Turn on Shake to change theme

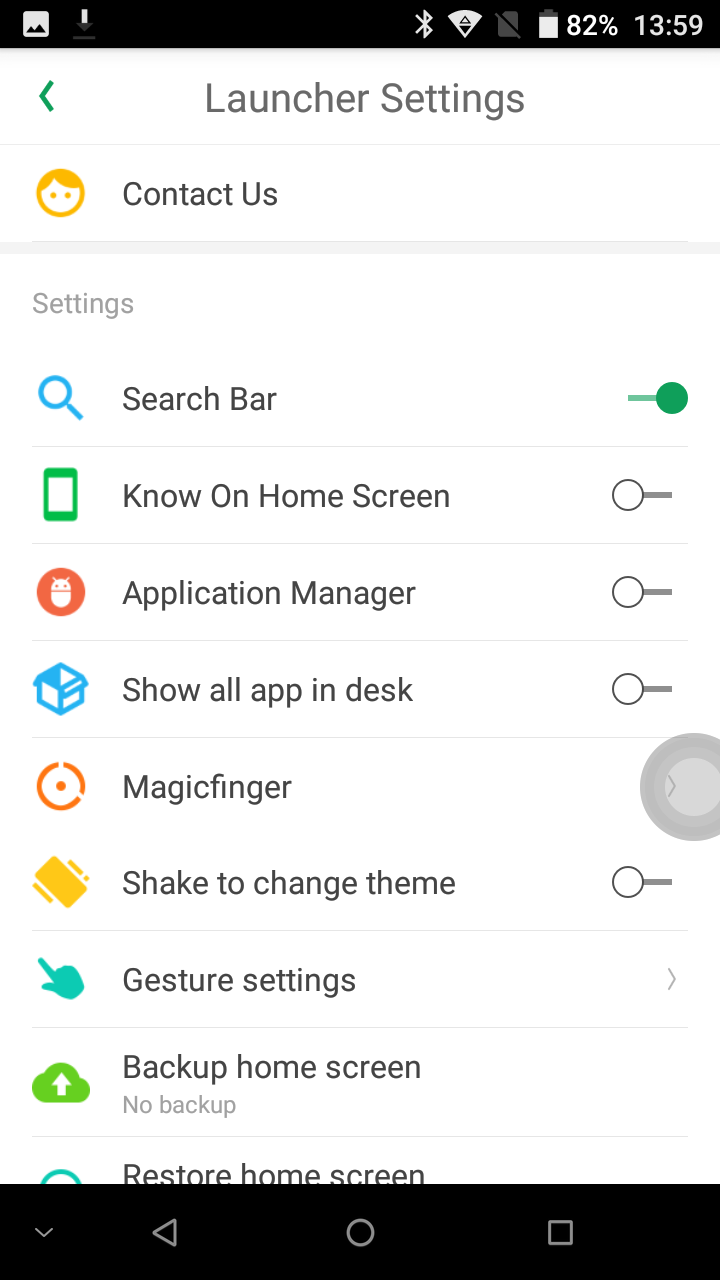(x=642, y=883)
